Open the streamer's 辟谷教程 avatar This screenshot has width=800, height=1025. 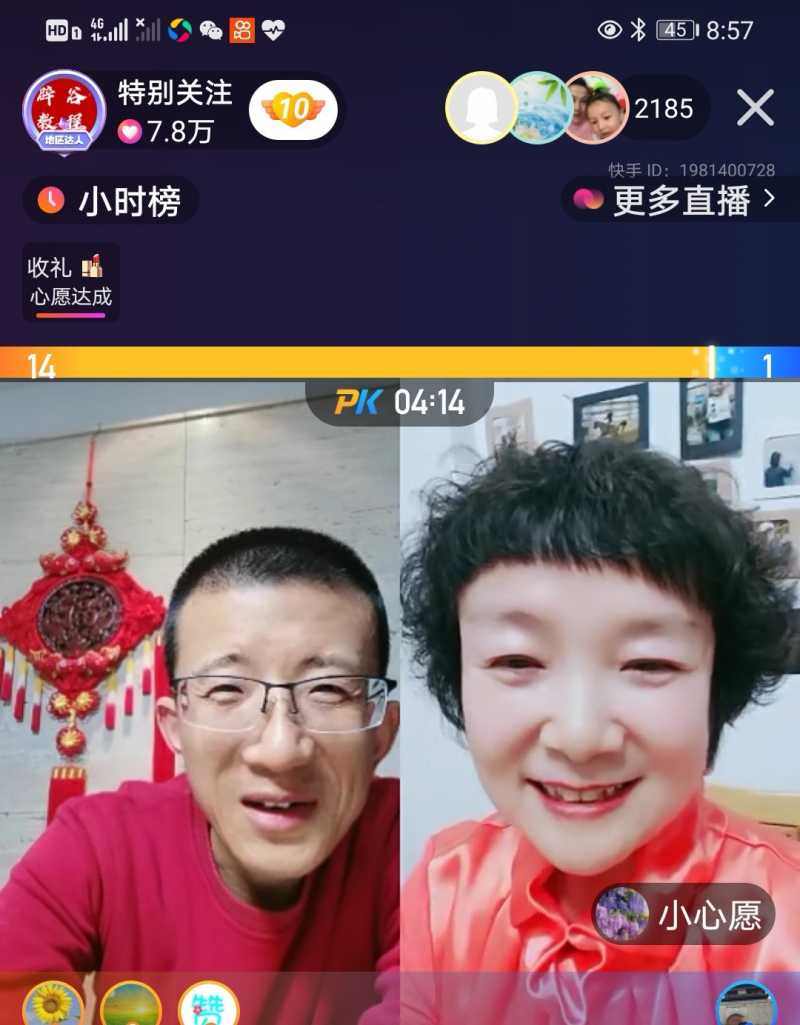62,108
